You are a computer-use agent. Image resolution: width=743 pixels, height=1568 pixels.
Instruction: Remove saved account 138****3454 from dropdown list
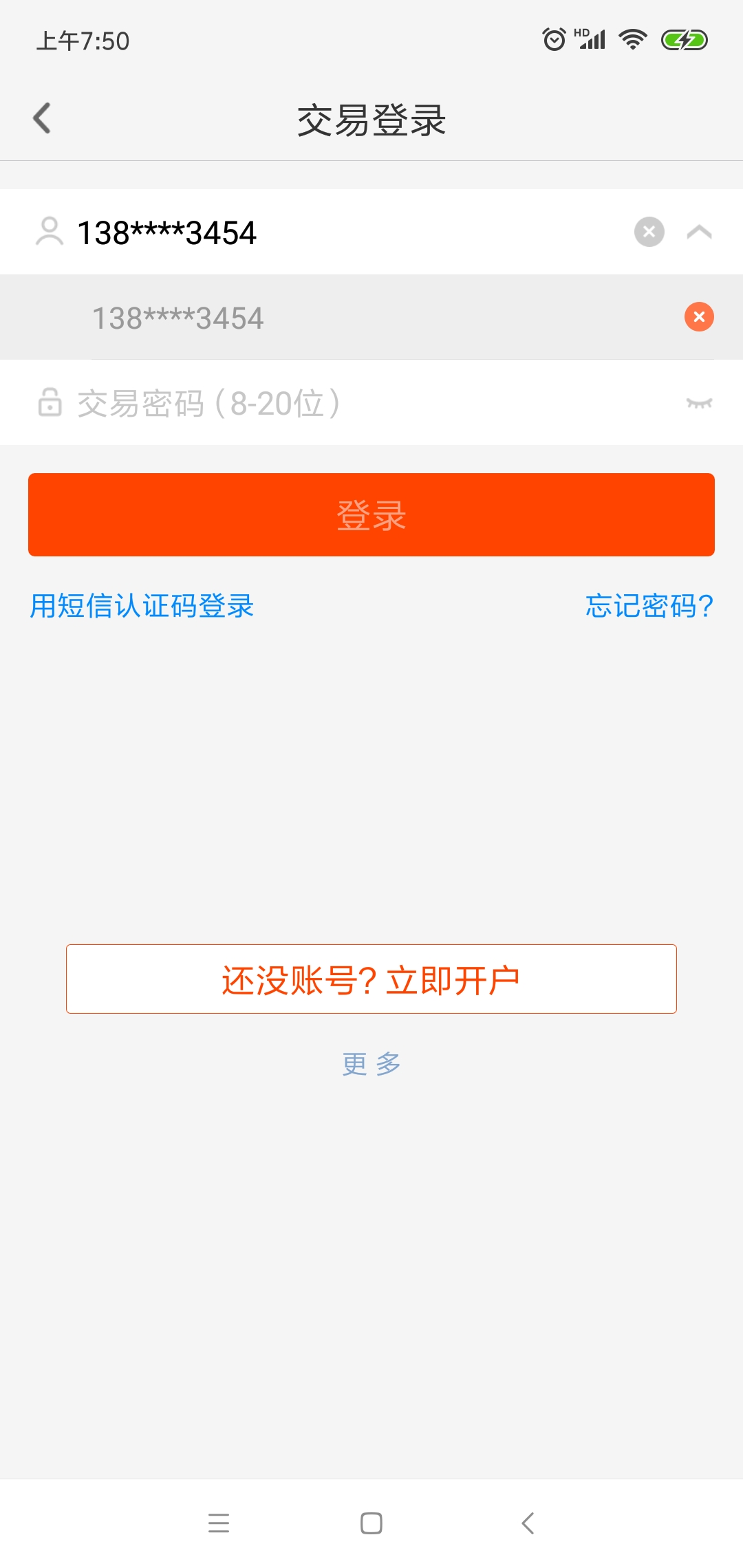pos(698,317)
